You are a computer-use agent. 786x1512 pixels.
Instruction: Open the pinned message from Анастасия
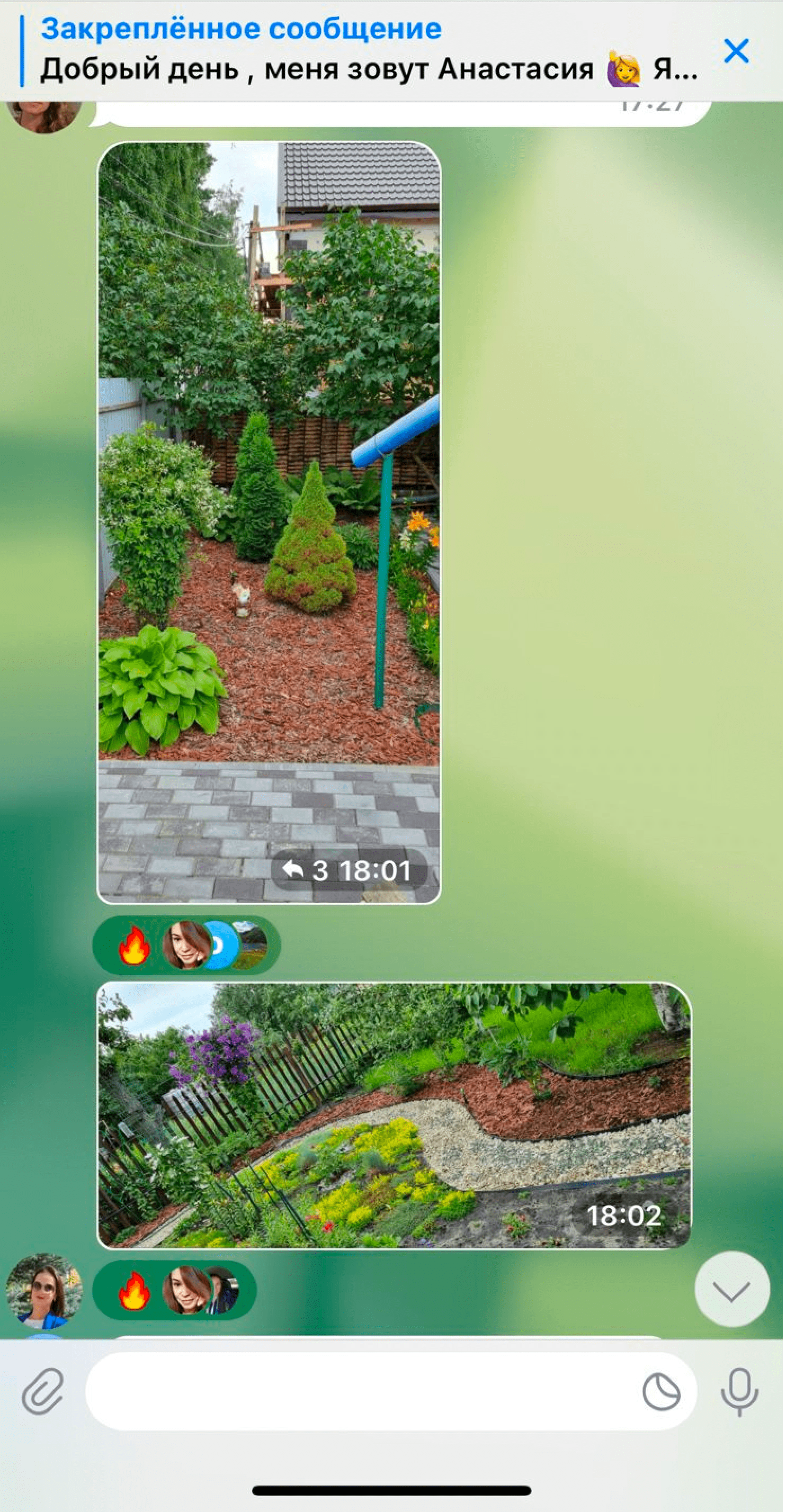[364, 51]
